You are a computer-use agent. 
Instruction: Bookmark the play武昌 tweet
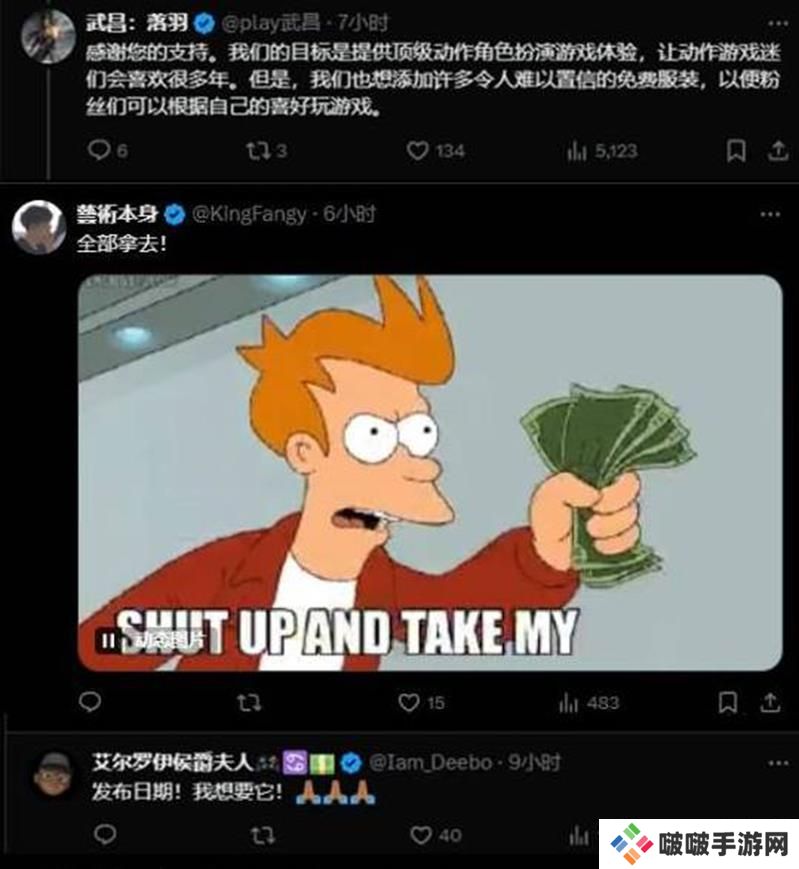tap(735, 151)
